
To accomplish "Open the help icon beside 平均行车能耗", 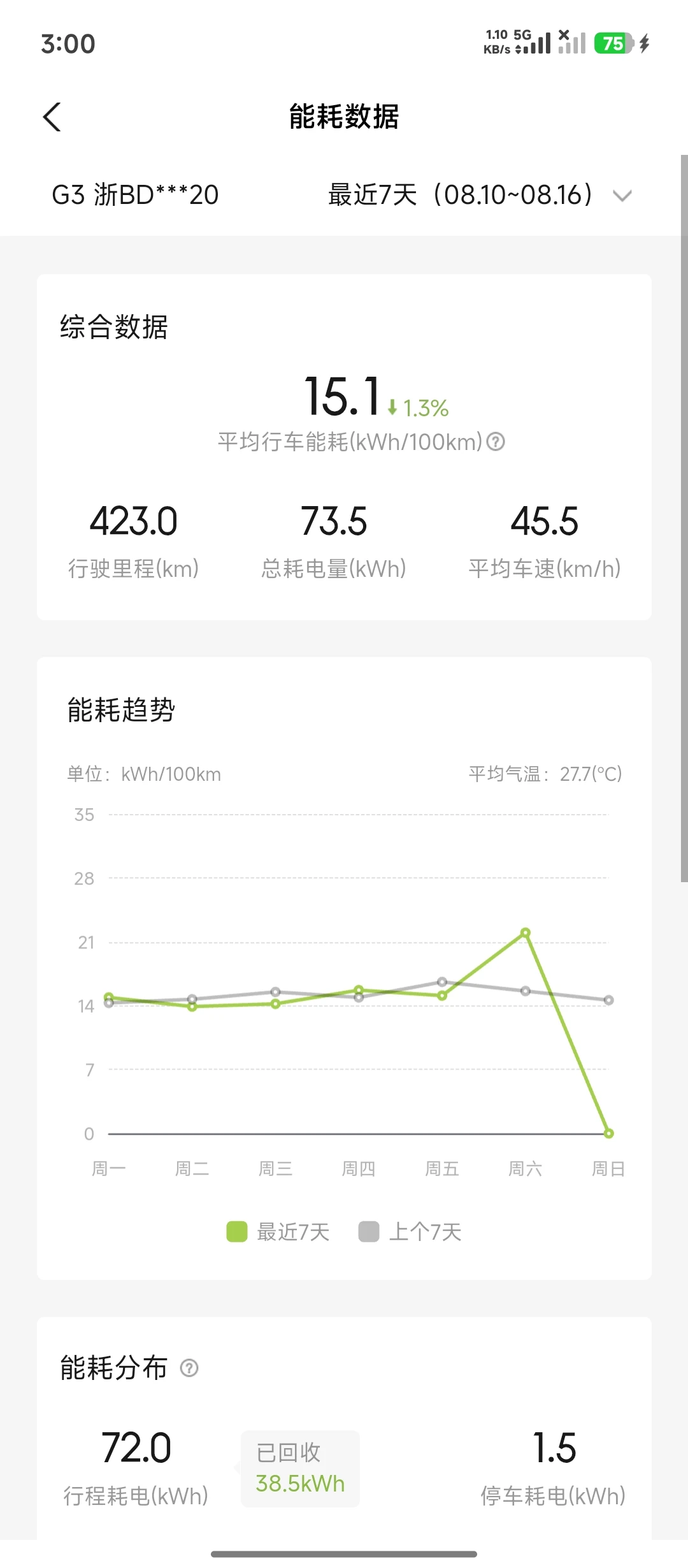I will (x=496, y=442).
